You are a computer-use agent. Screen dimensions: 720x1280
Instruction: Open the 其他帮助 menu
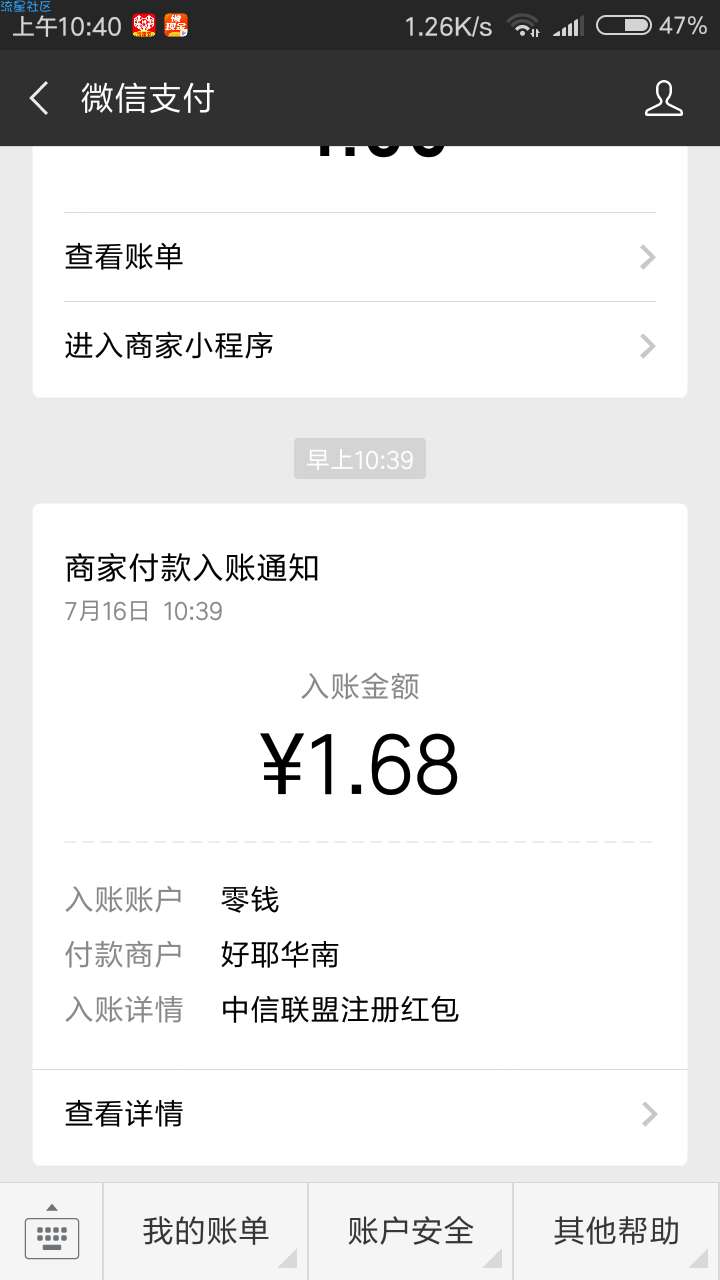point(617,1232)
